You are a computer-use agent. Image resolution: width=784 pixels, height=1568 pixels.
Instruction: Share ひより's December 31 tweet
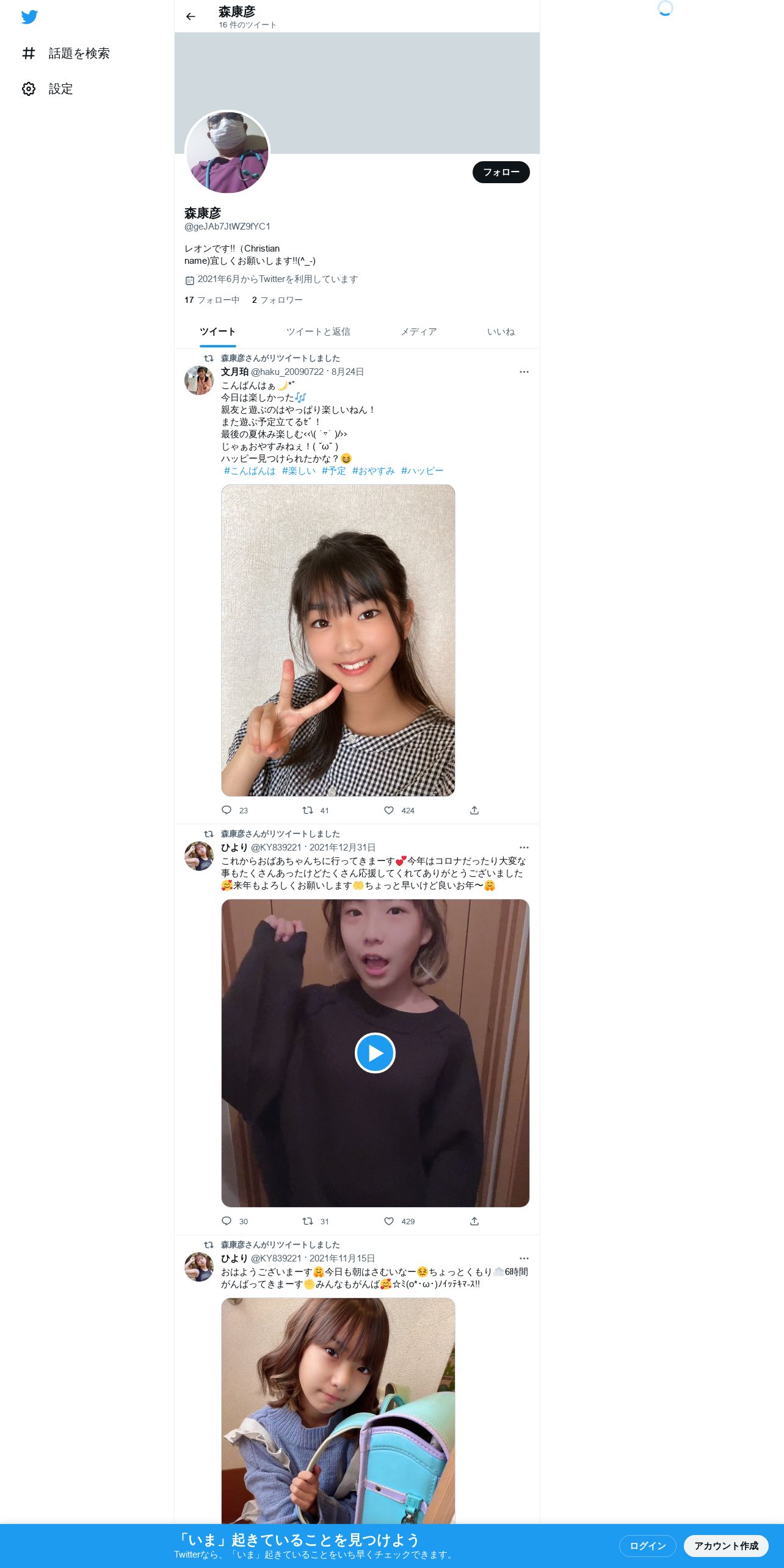(474, 1221)
